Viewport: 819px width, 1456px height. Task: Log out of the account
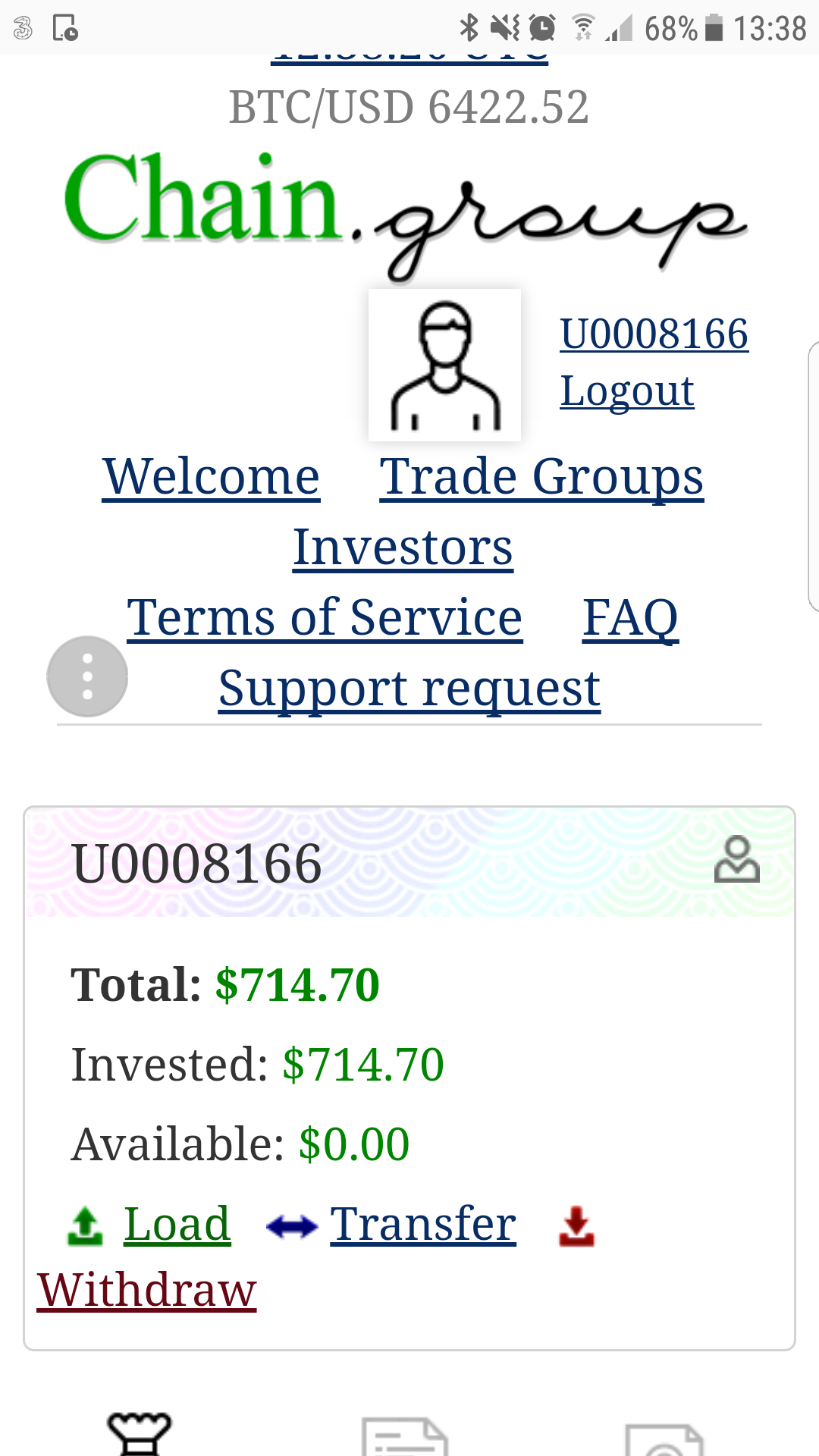627,391
